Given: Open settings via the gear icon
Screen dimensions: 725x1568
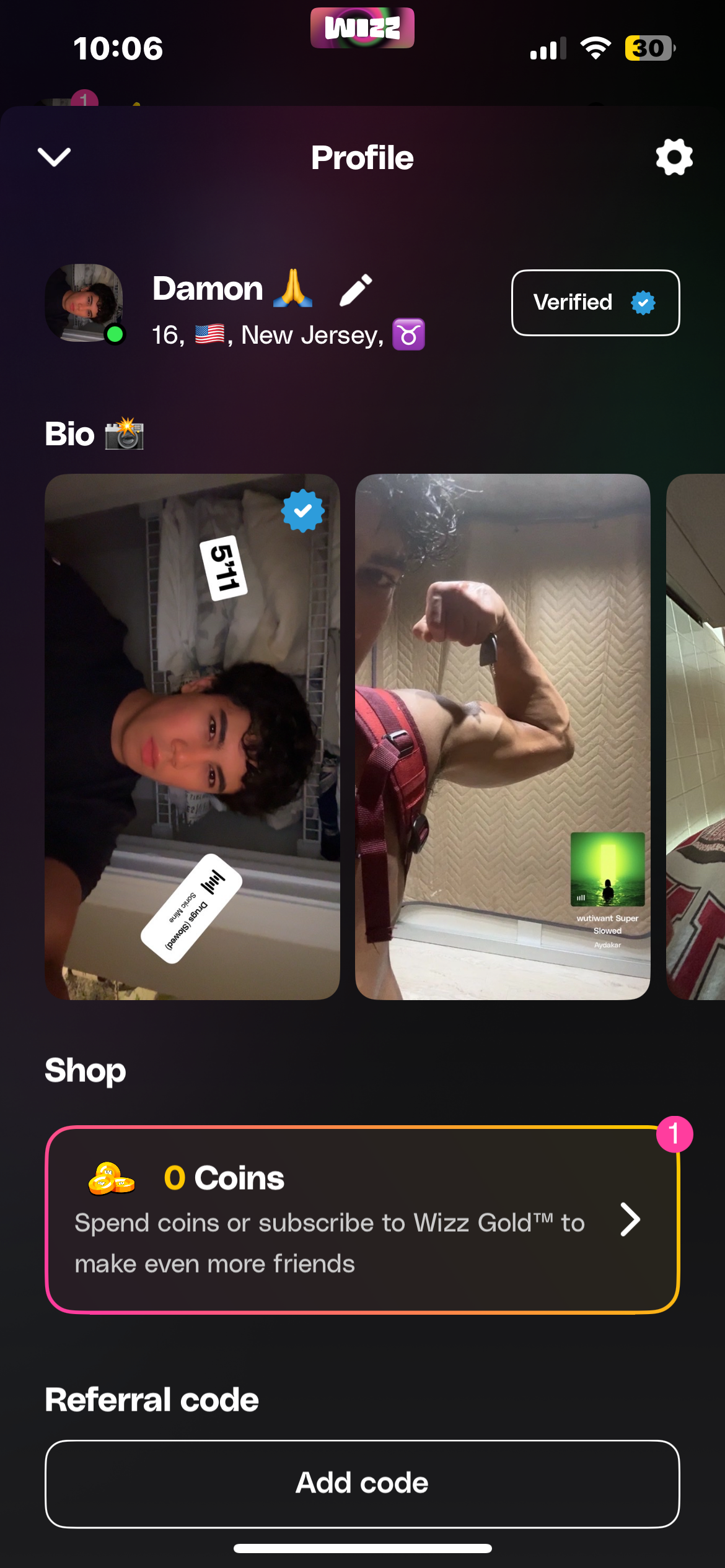Looking at the screenshot, I should click(674, 157).
